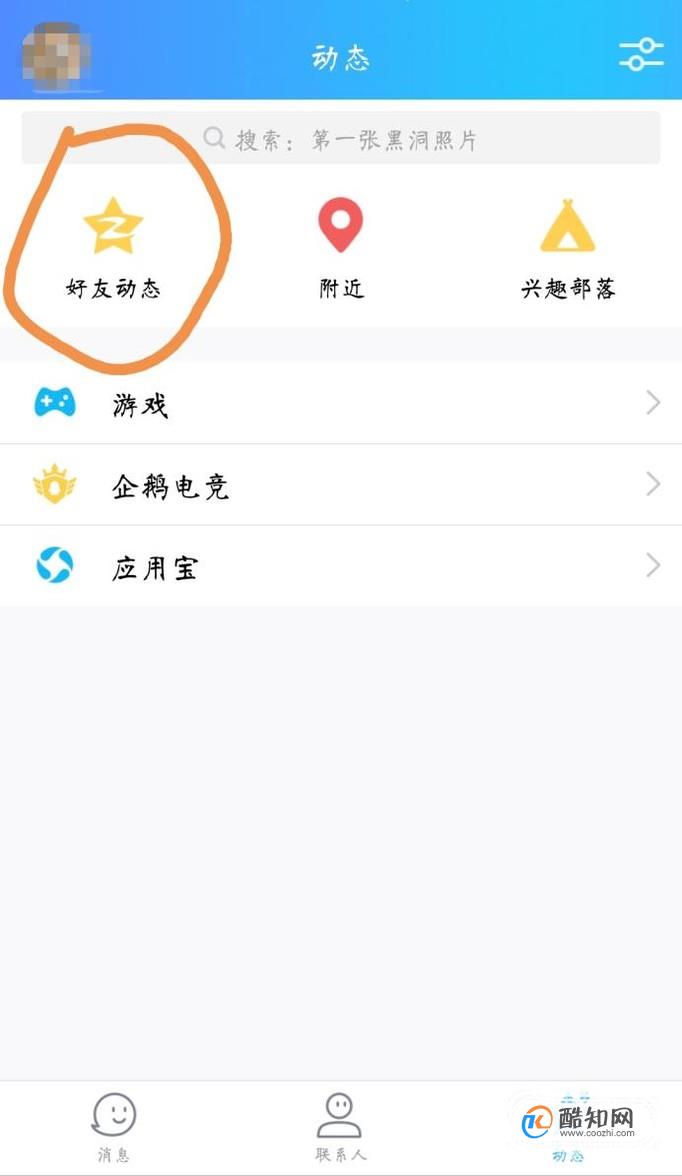Open the 企鹅电竞 row
This screenshot has width=682, height=1176.
click(x=341, y=485)
